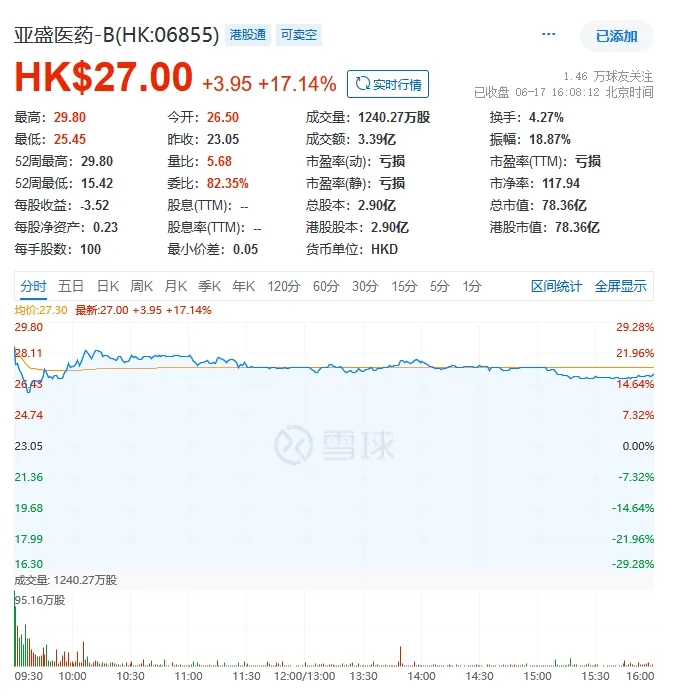Switch to the 五日 chart tab
The image size is (678, 700).
71,286
